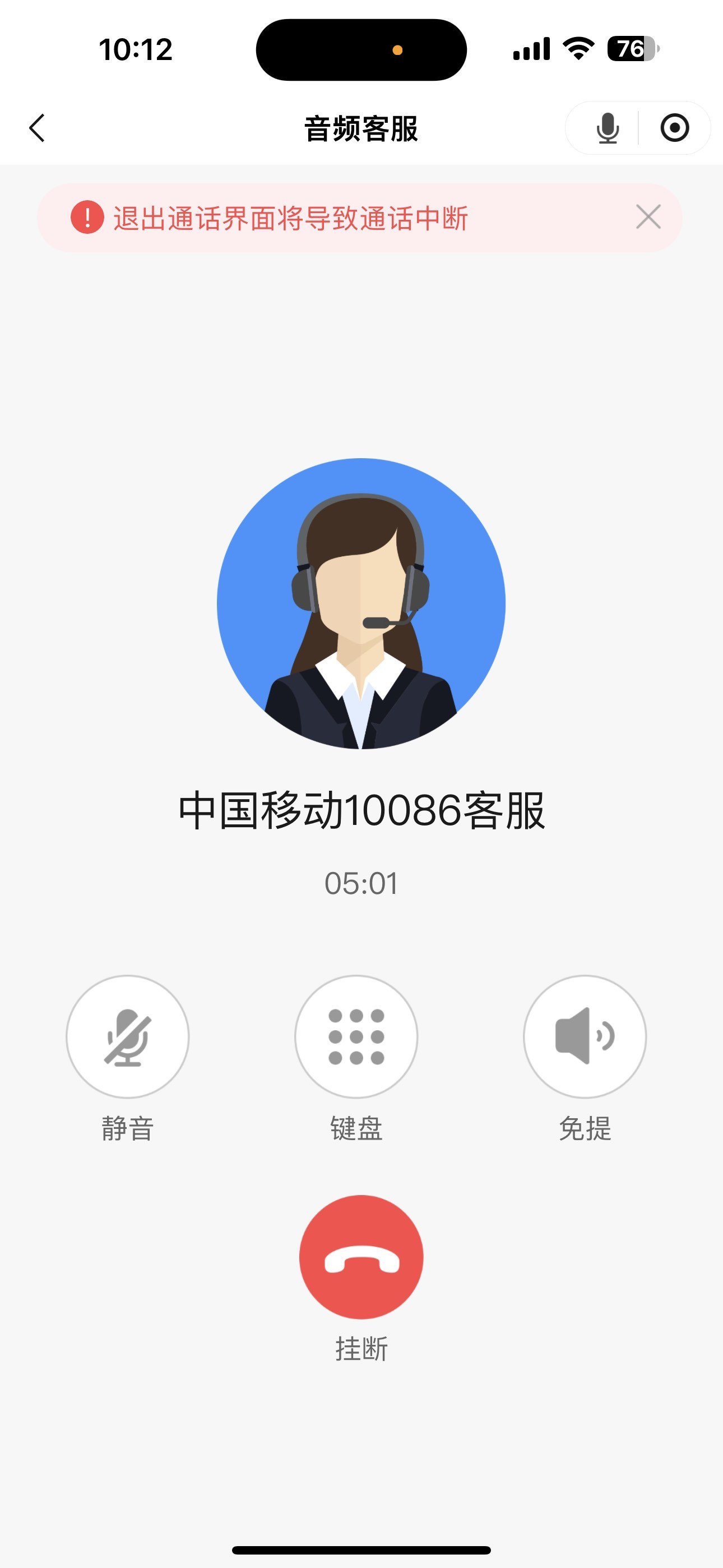Mute the microphone with 静音
The width and height of the screenshot is (723, 1568).
127,1036
